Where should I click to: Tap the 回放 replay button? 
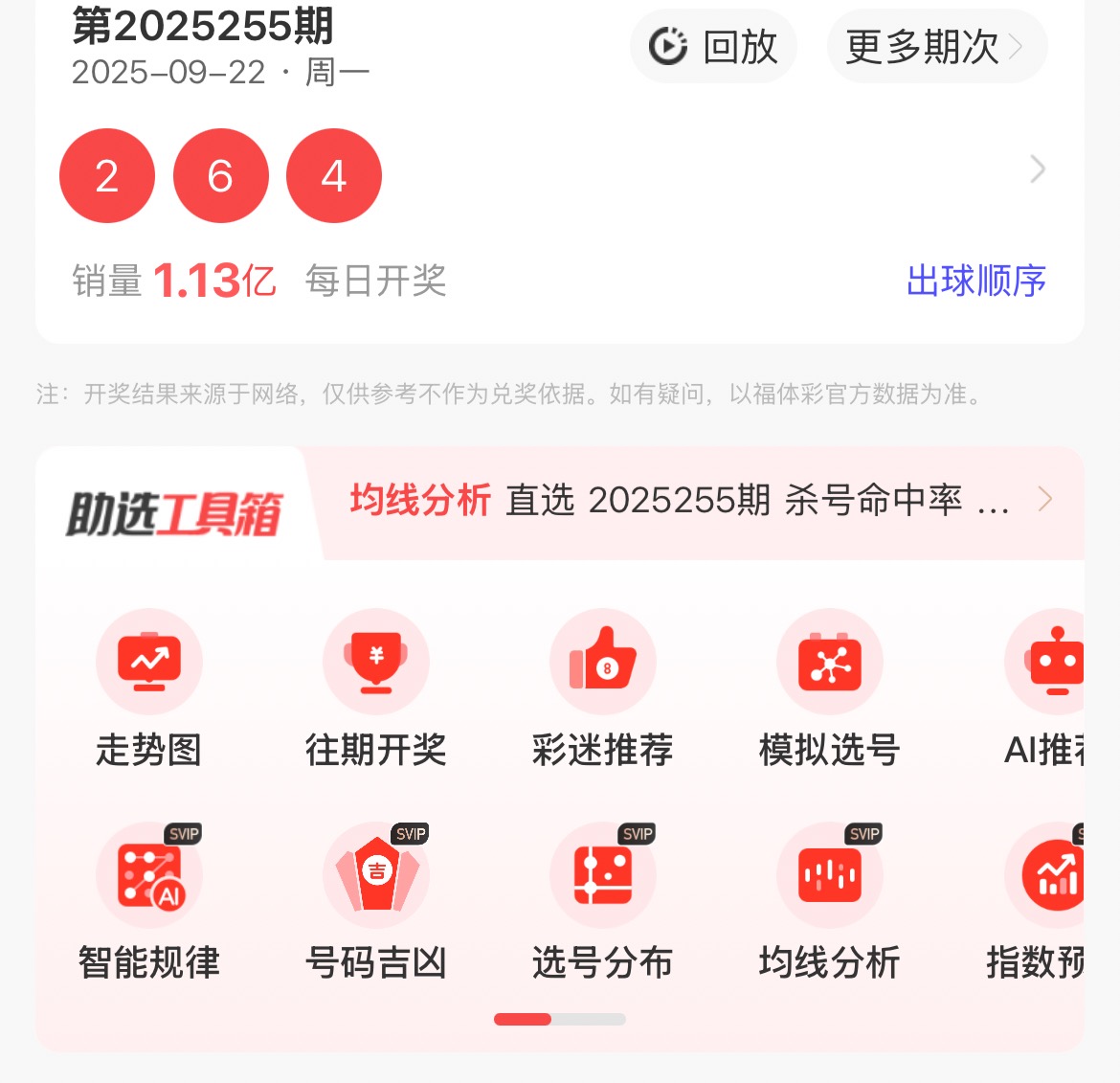pyautogui.click(x=713, y=46)
